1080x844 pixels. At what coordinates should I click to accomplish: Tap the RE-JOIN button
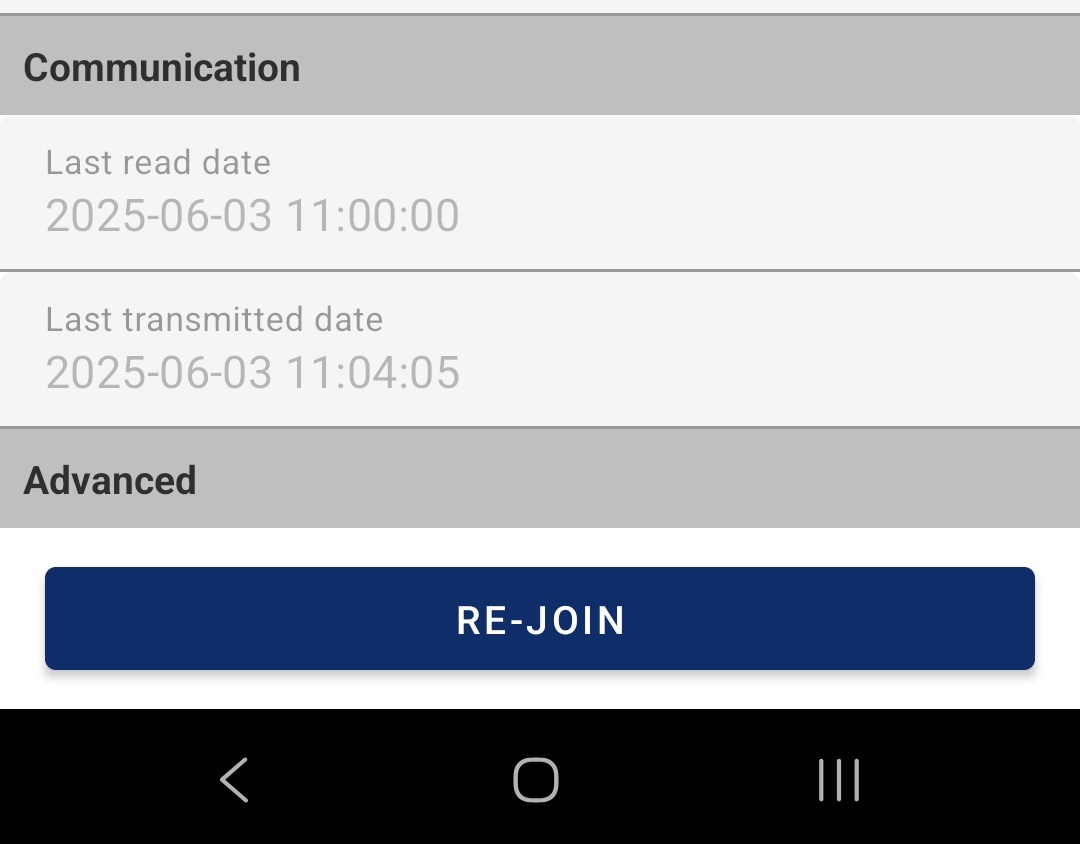540,619
